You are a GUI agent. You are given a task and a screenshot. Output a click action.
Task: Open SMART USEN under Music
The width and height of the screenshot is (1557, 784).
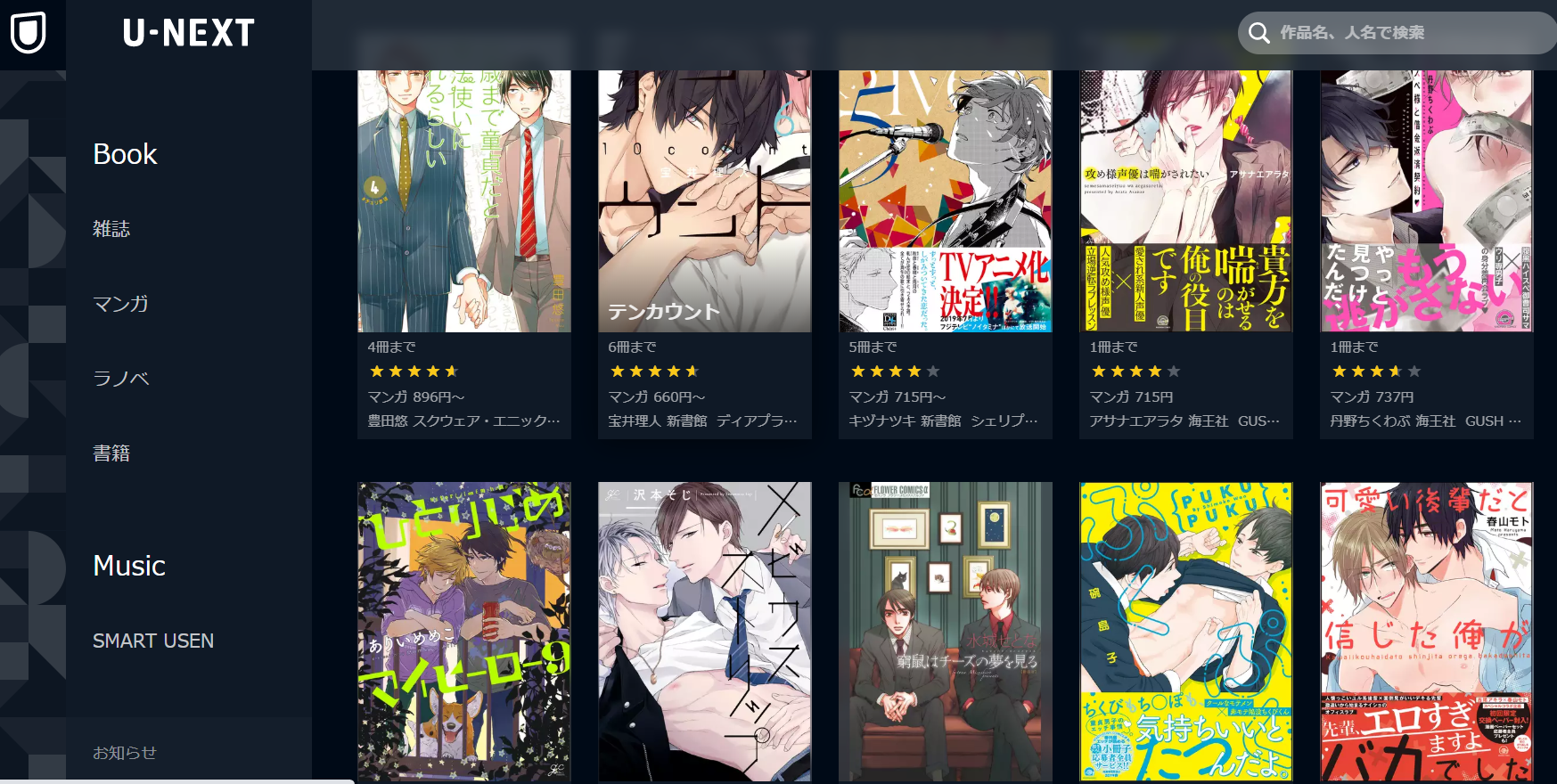coord(153,641)
